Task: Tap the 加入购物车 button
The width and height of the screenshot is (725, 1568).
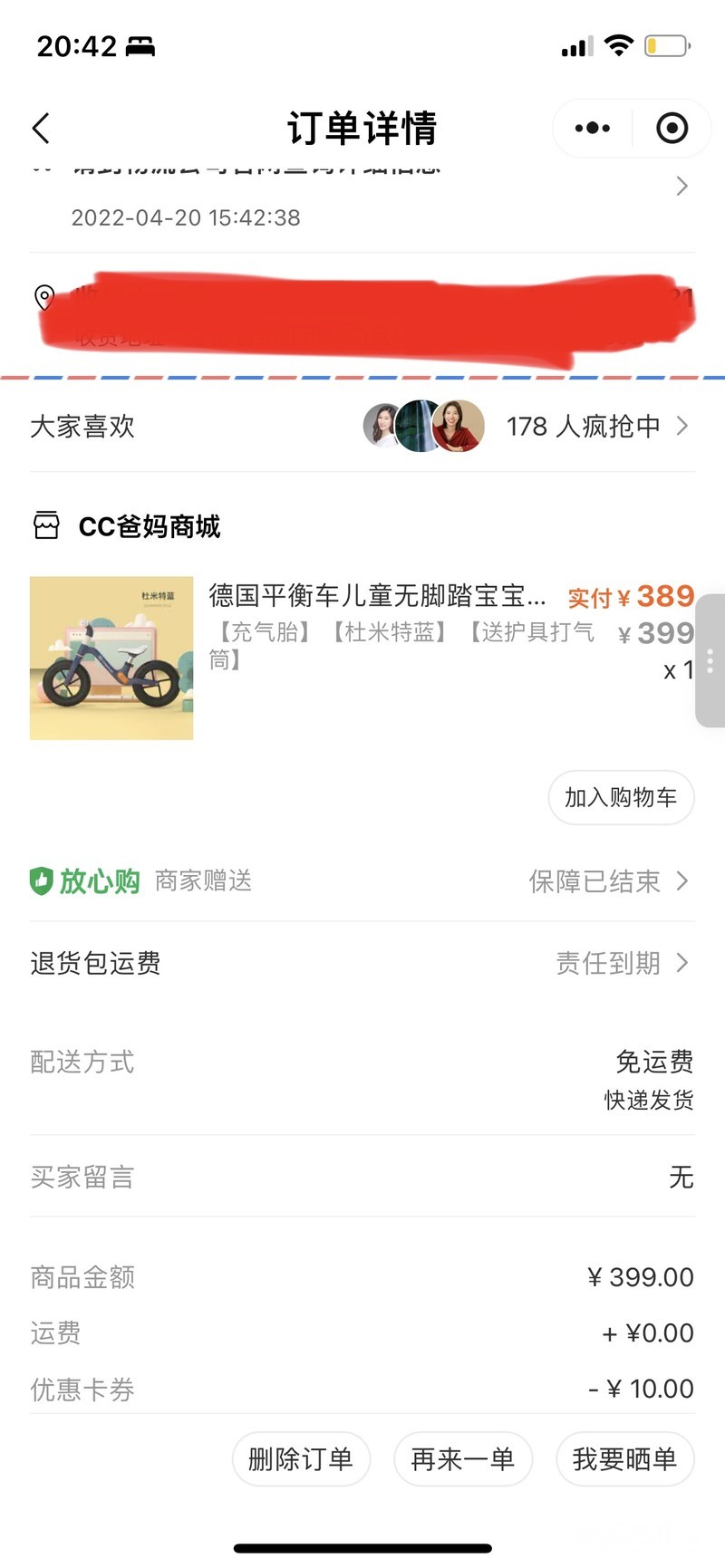Action: point(621,797)
